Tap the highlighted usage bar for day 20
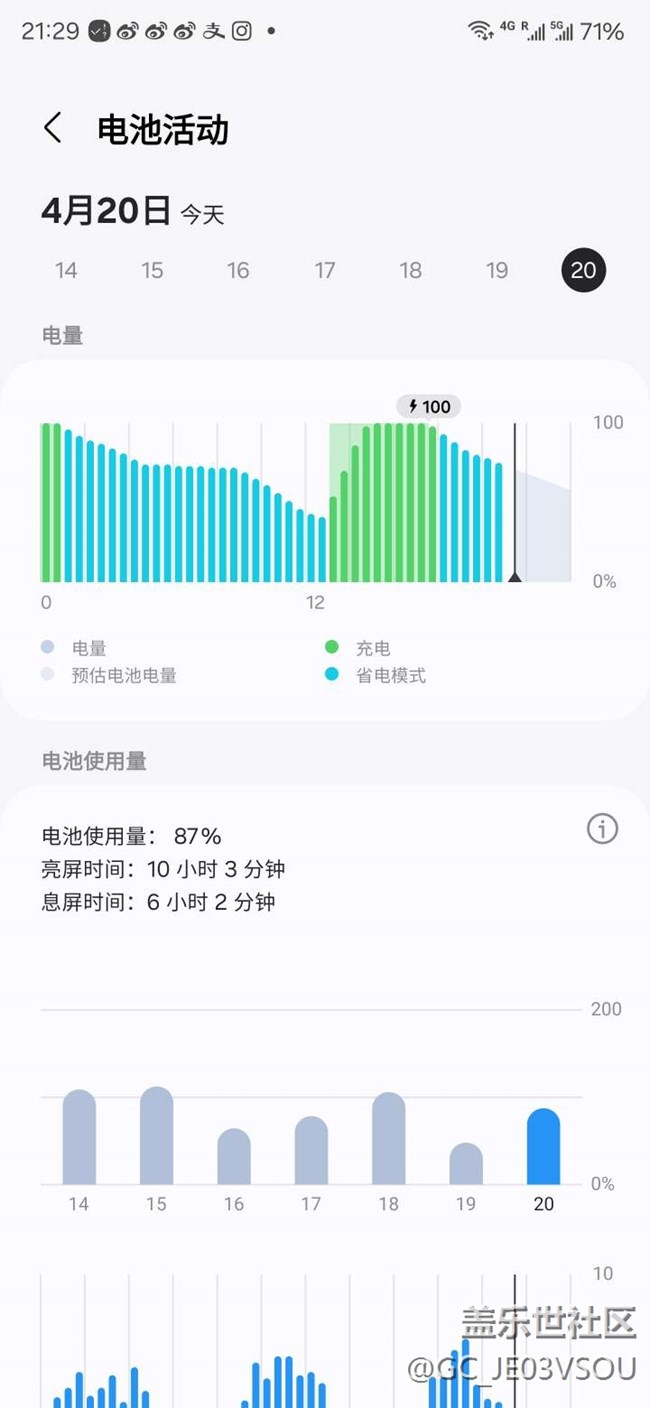Image resolution: width=650 pixels, height=1408 pixels. click(x=543, y=1147)
